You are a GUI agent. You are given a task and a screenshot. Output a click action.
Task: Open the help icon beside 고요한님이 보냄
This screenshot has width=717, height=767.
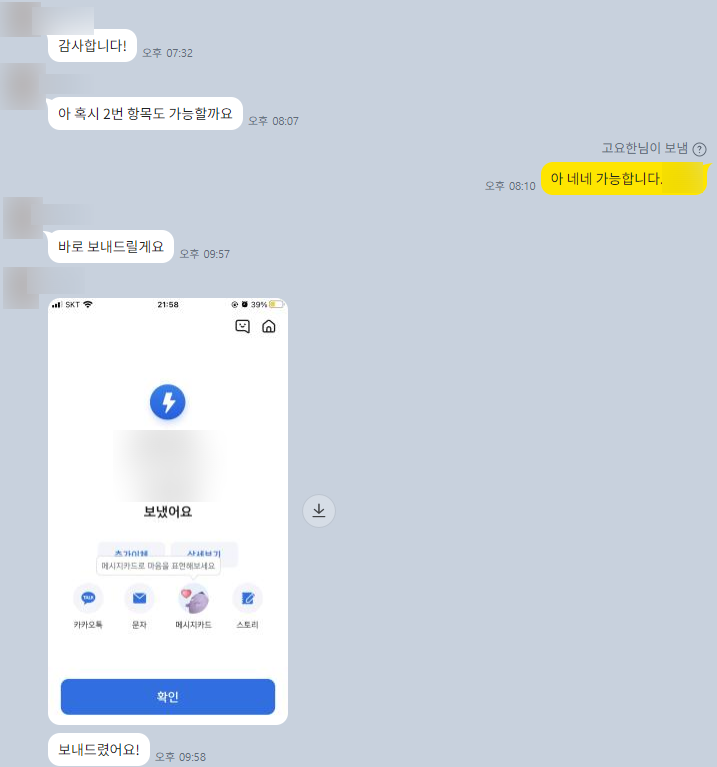699,149
